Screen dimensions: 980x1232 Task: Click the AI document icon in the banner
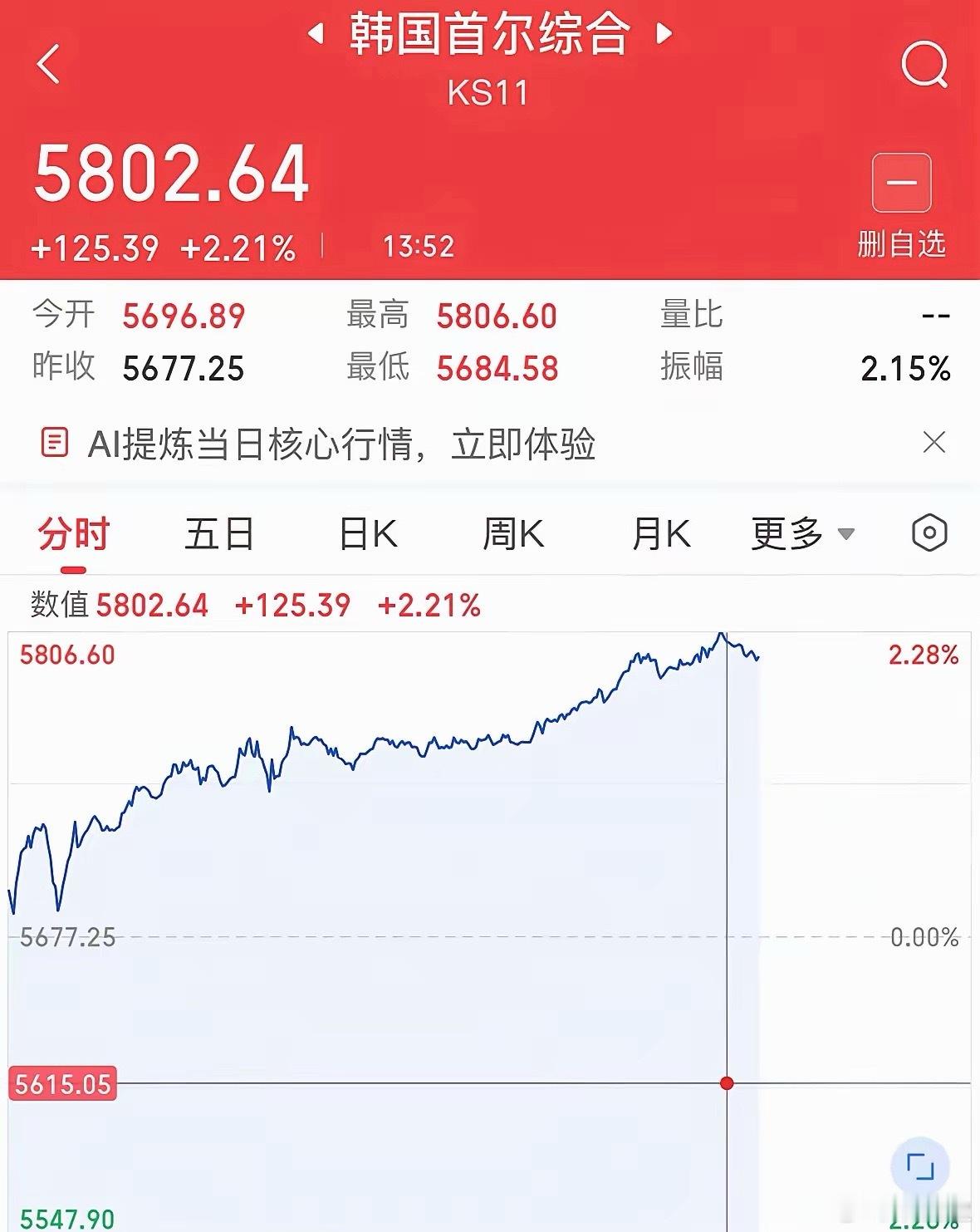[x=56, y=442]
